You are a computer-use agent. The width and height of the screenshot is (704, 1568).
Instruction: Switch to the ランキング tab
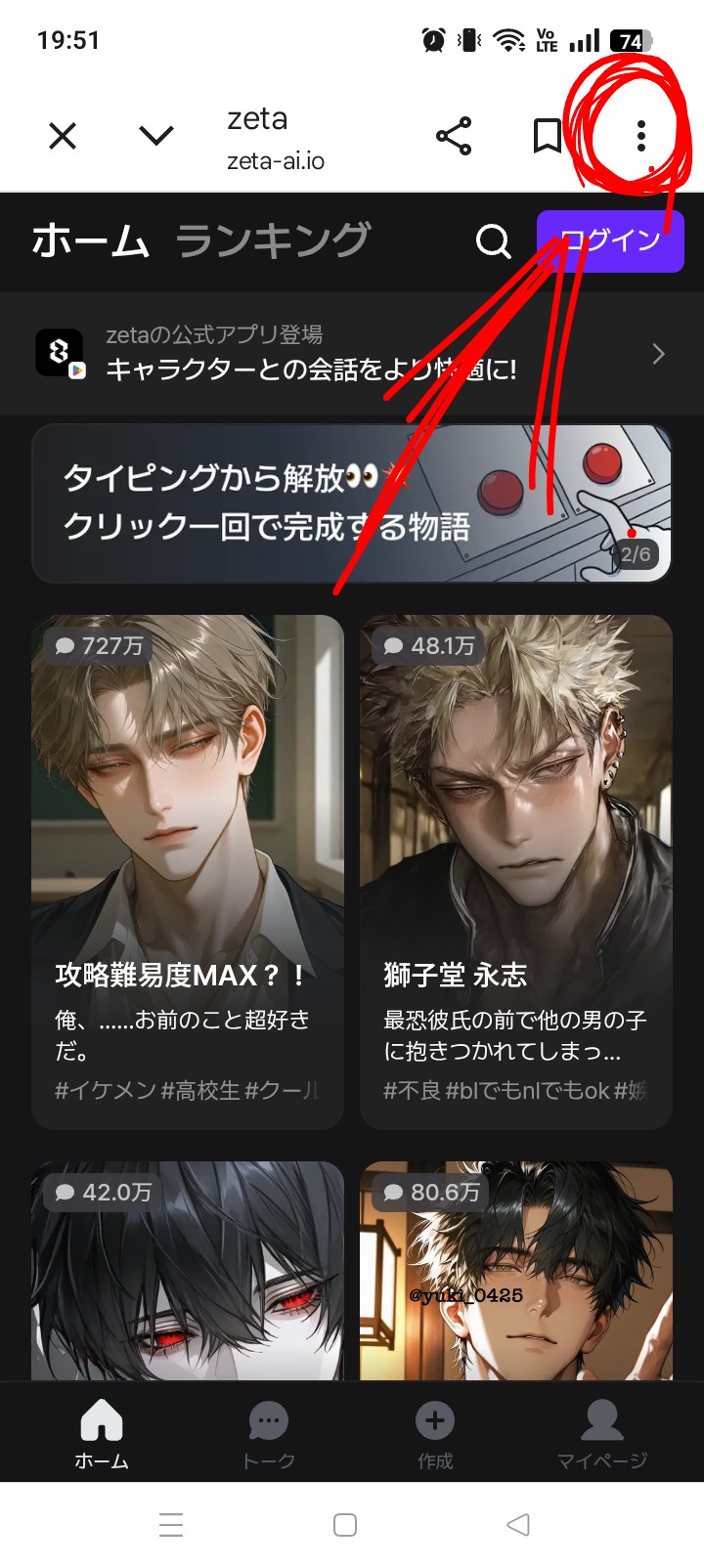(x=273, y=240)
